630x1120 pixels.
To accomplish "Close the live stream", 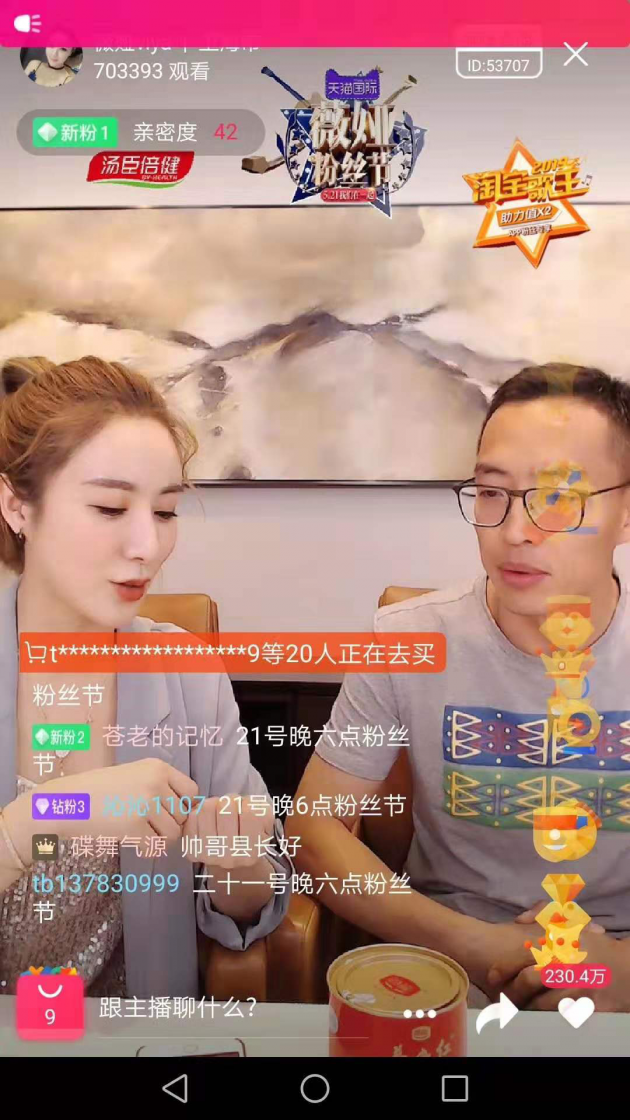I will click(576, 56).
